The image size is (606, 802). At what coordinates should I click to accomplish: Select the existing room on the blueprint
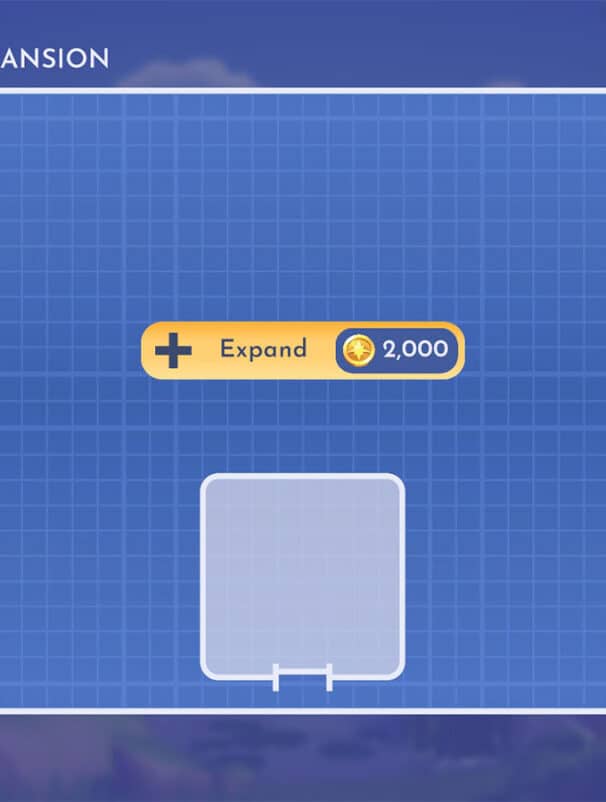point(302,576)
